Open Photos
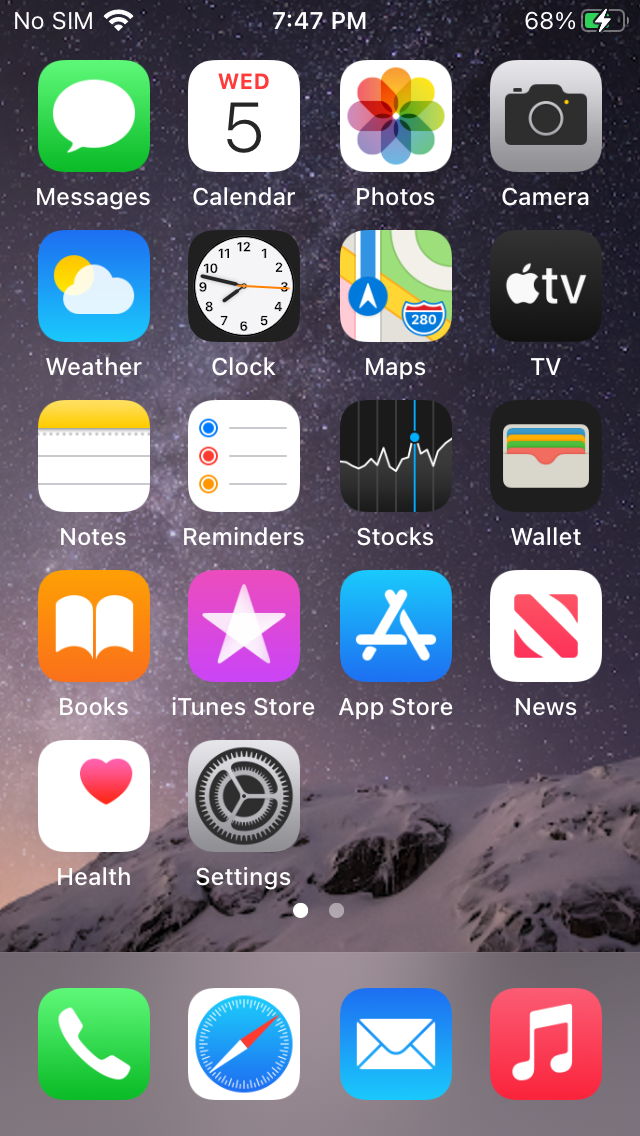The image size is (640, 1136). 396,116
